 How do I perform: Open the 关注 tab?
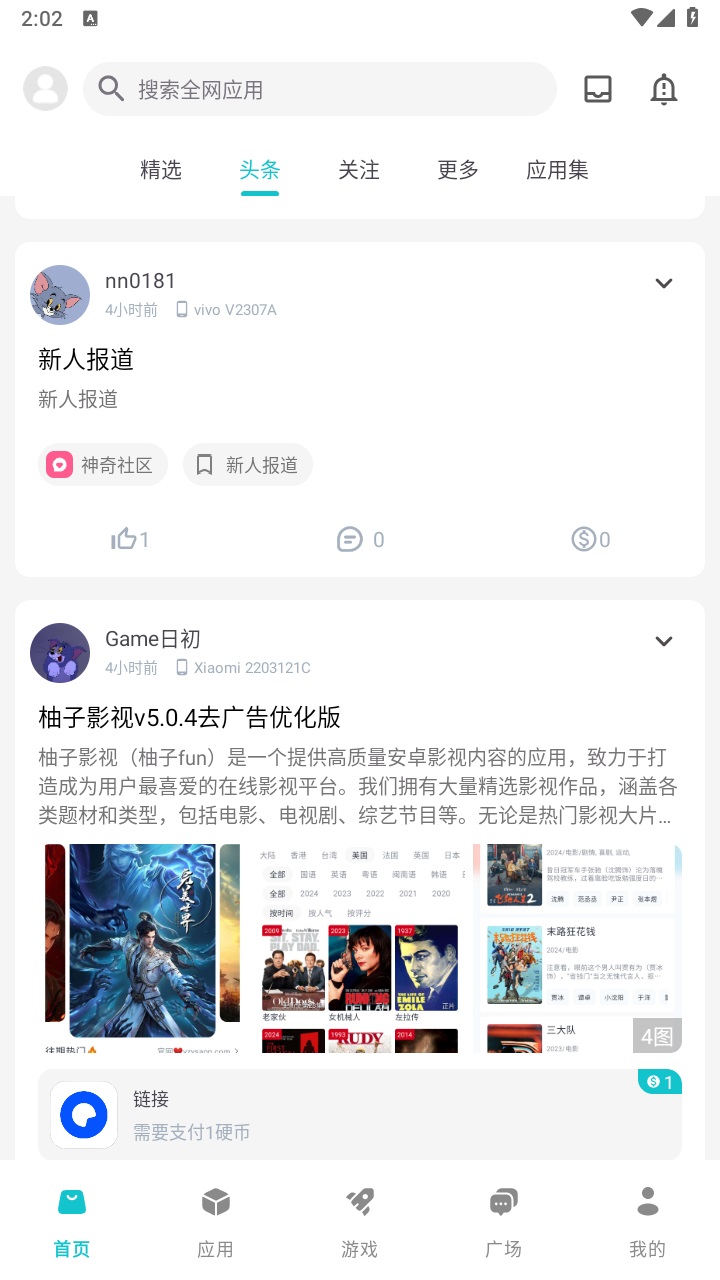coord(359,170)
